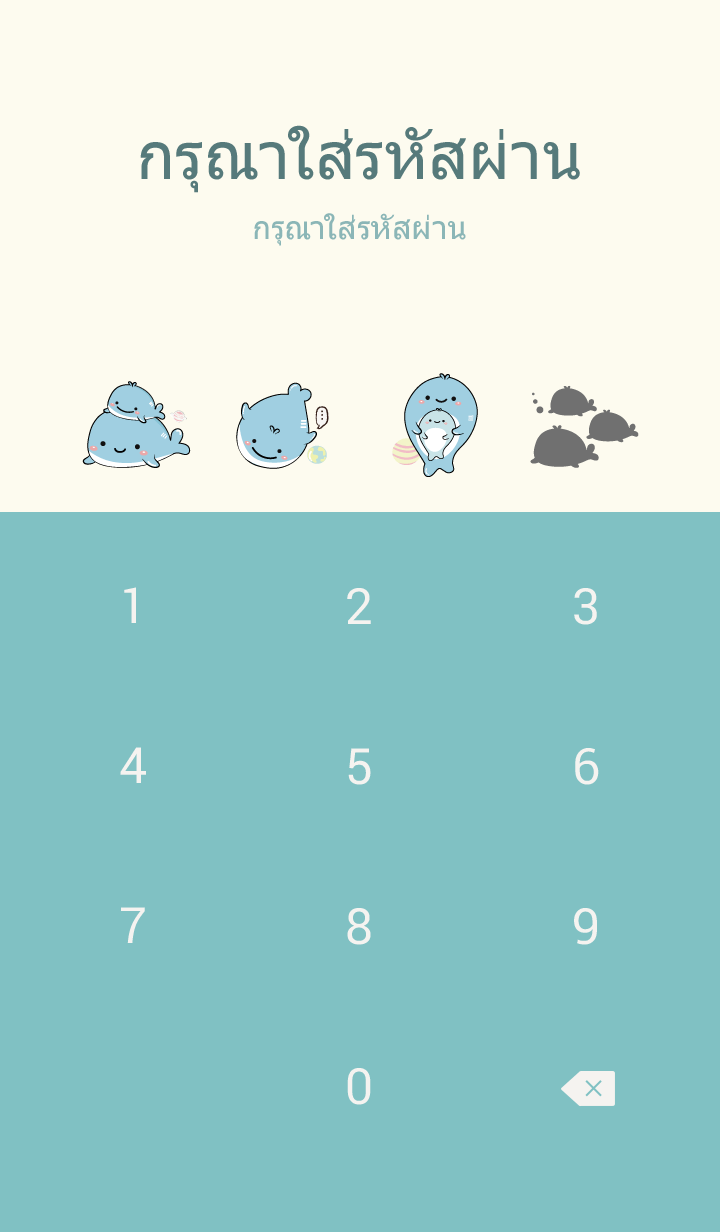Select the 9 key
This screenshot has width=720, height=1232.
click(585, 927)
